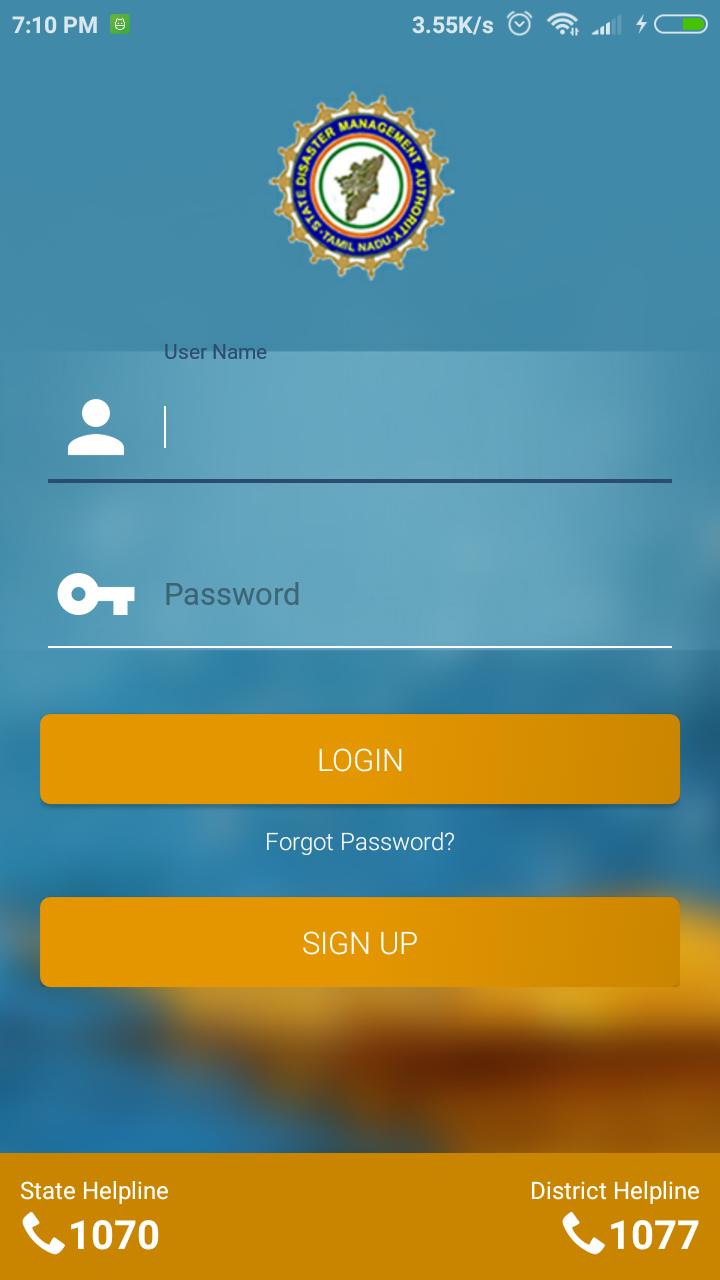Open the Forgot Password? link
Image resolution: width=720 pixels, height=1280 pixels.
tap(360, 842)
